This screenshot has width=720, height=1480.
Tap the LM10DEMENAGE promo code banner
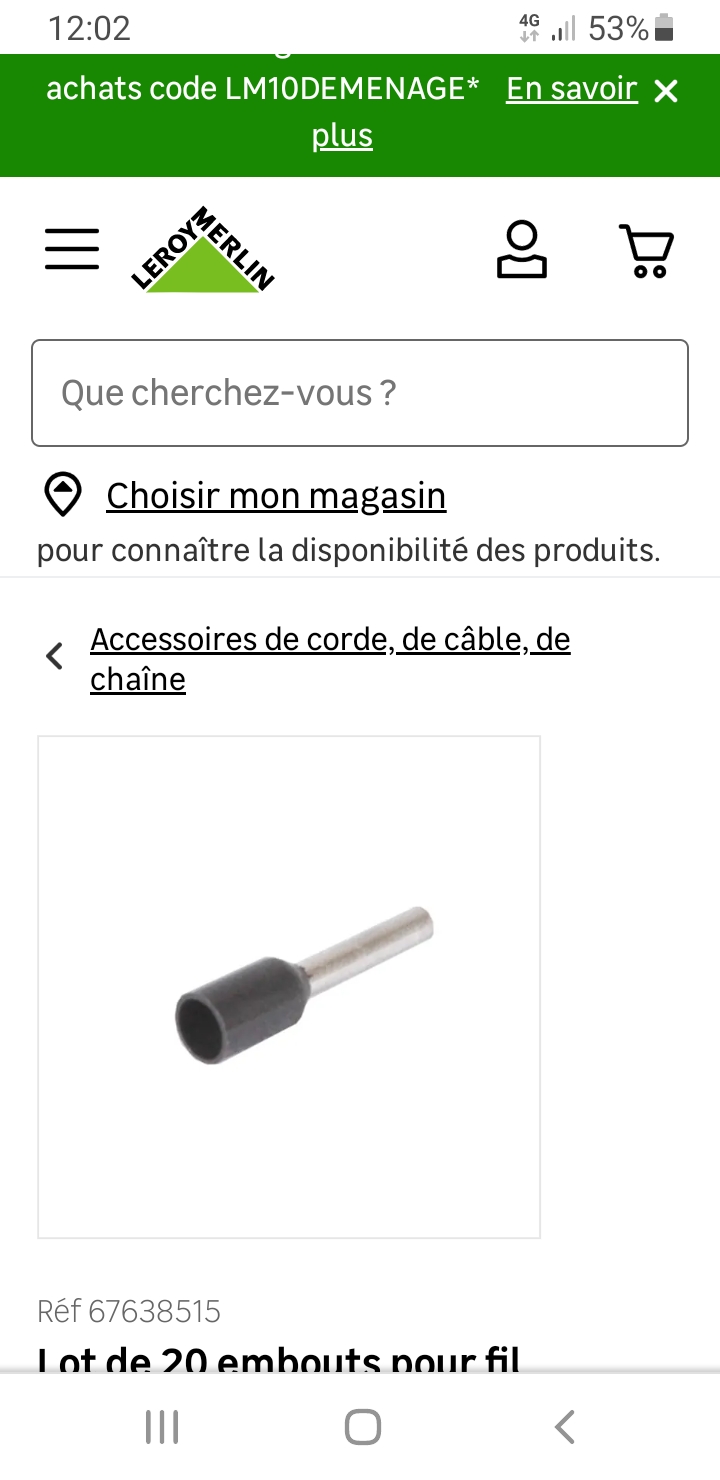[x=260, y=88]
